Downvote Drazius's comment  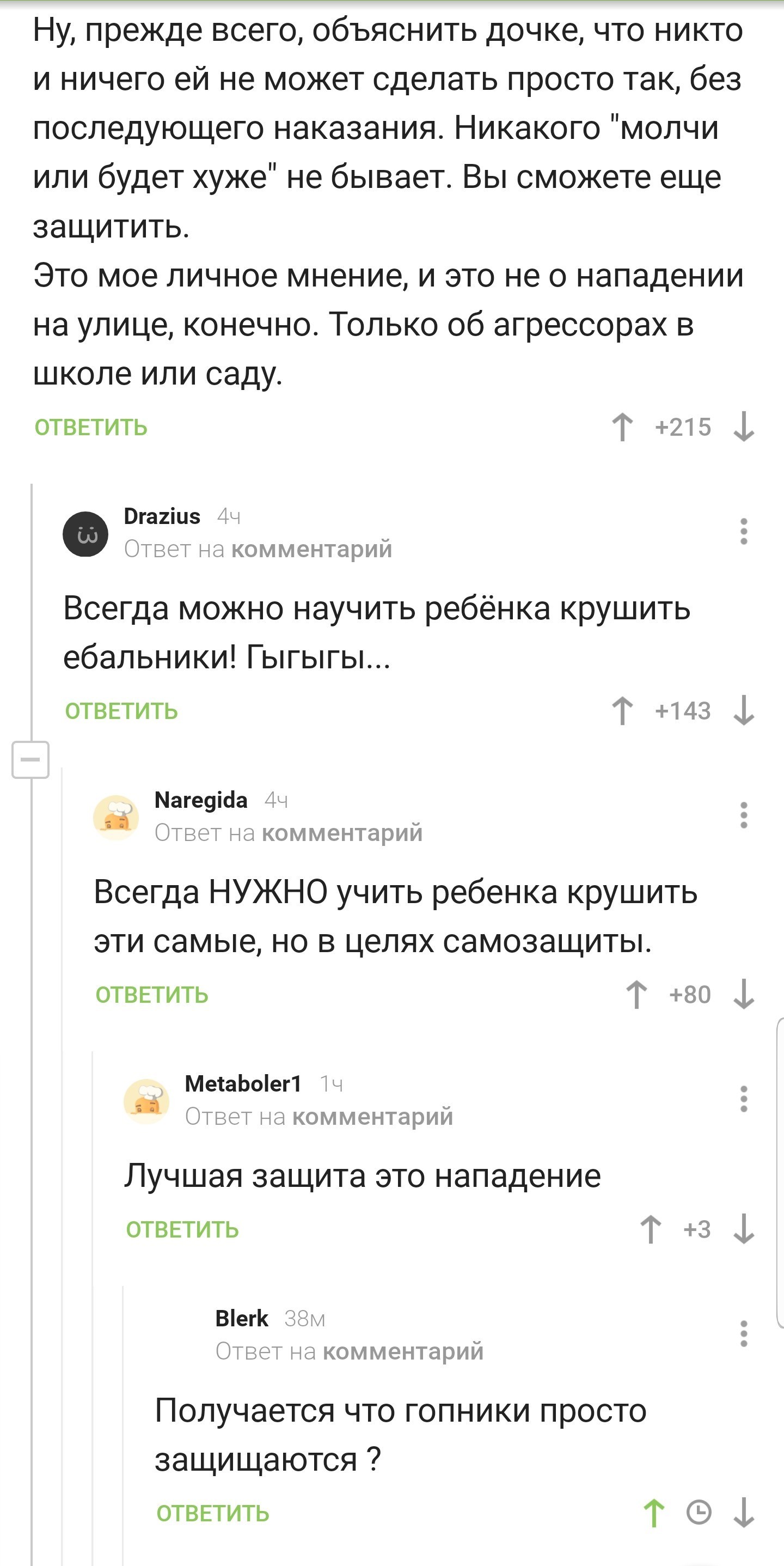[743, 711]
